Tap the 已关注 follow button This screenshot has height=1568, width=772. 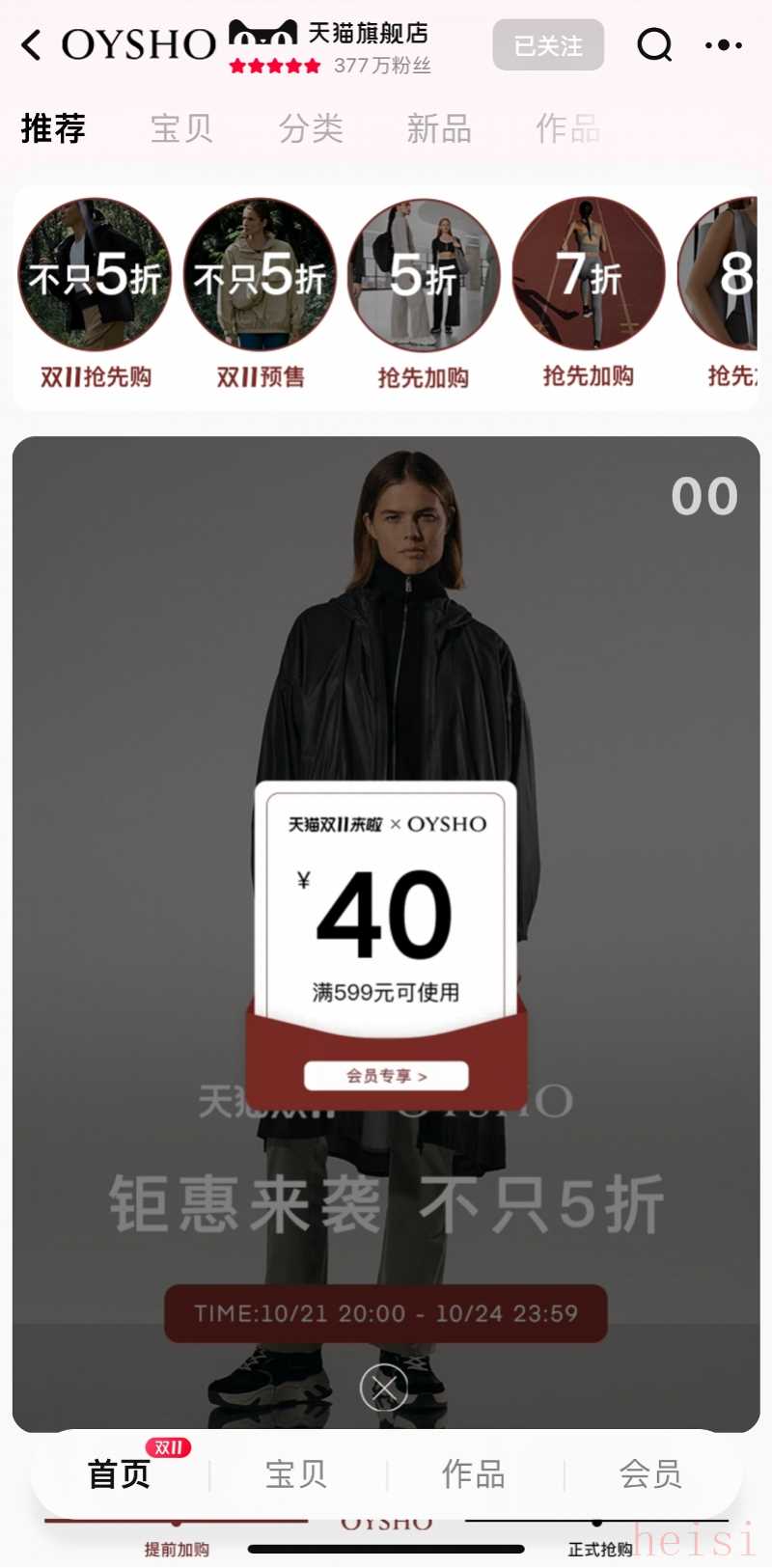click(x=548, y=44)
